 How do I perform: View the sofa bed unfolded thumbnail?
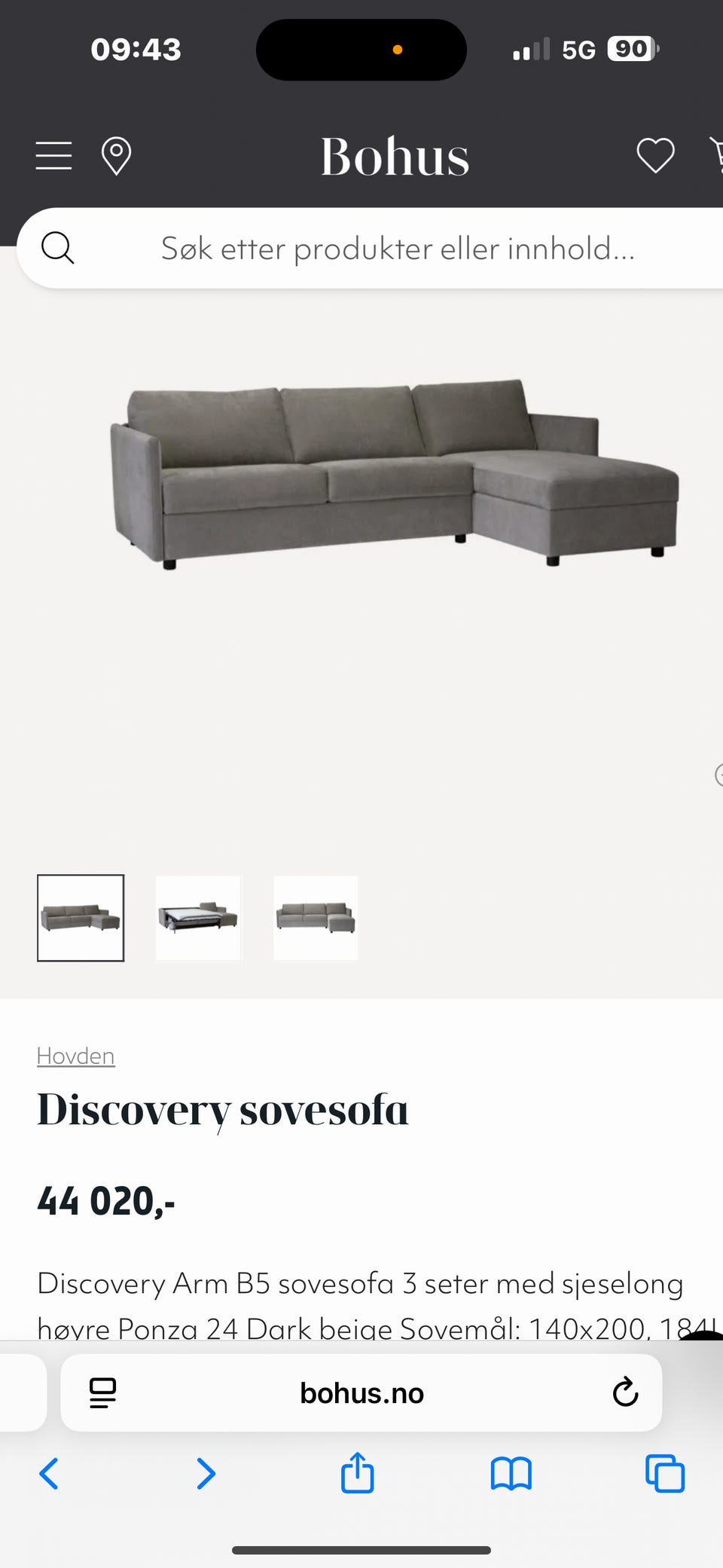[x=198, y=918]
